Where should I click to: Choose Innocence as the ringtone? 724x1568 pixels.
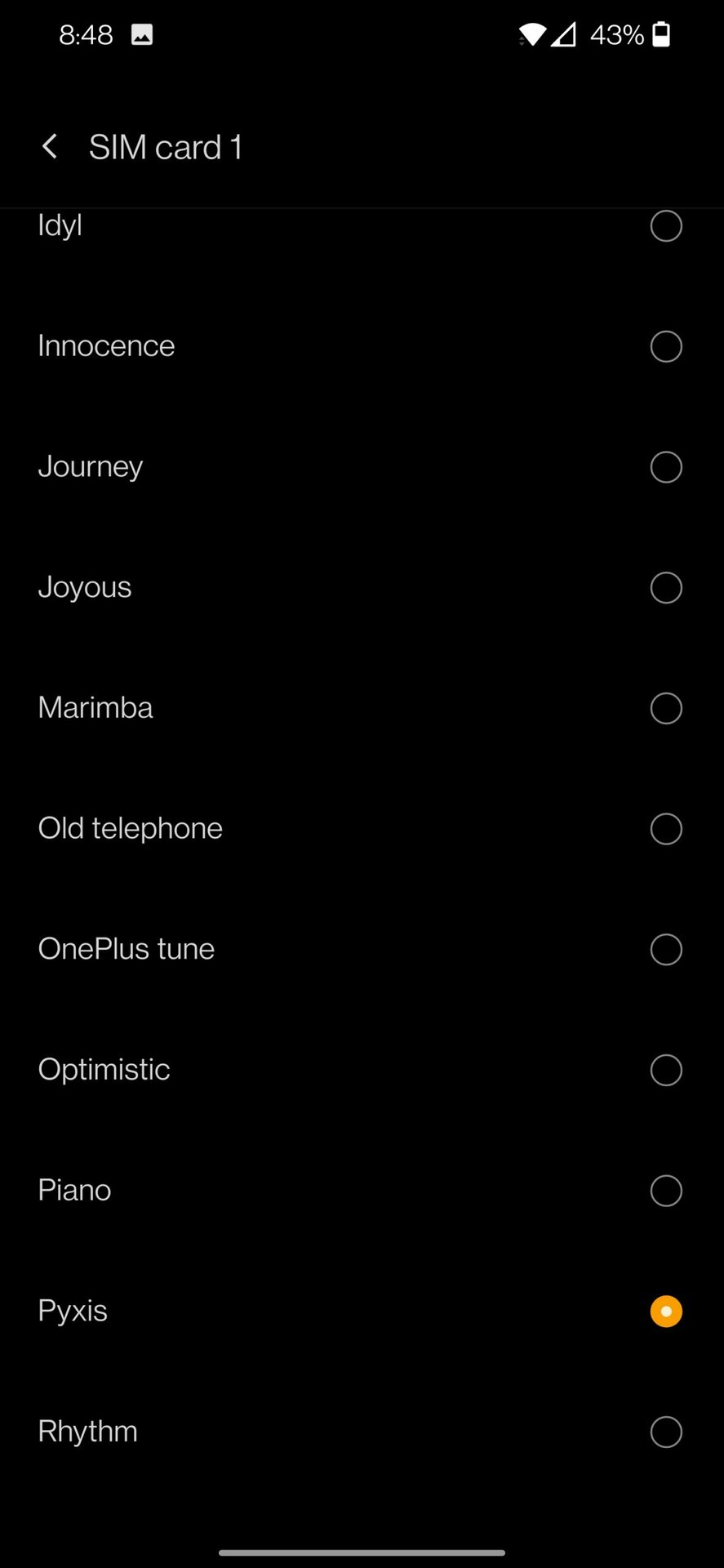[665, 346]
